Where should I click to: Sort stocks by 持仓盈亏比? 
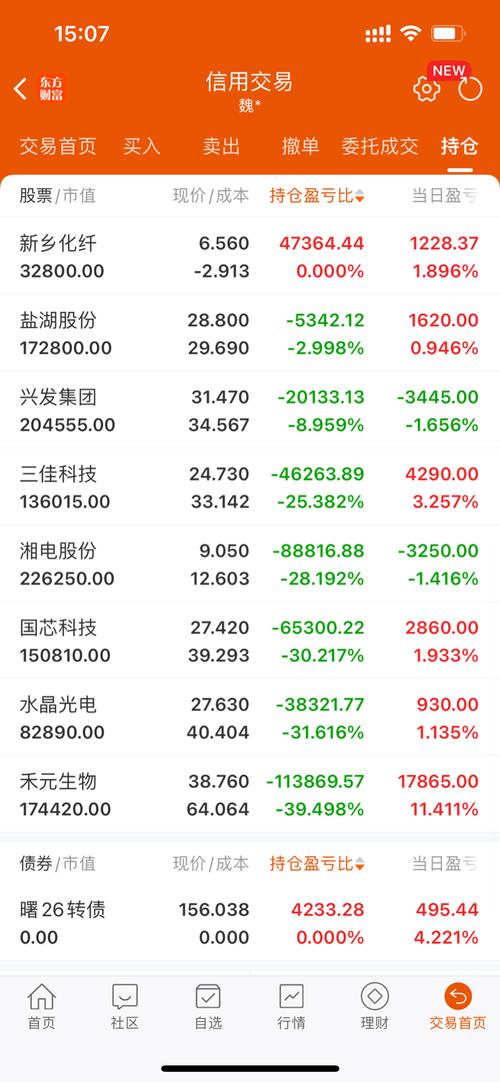[x=317, y=196]
